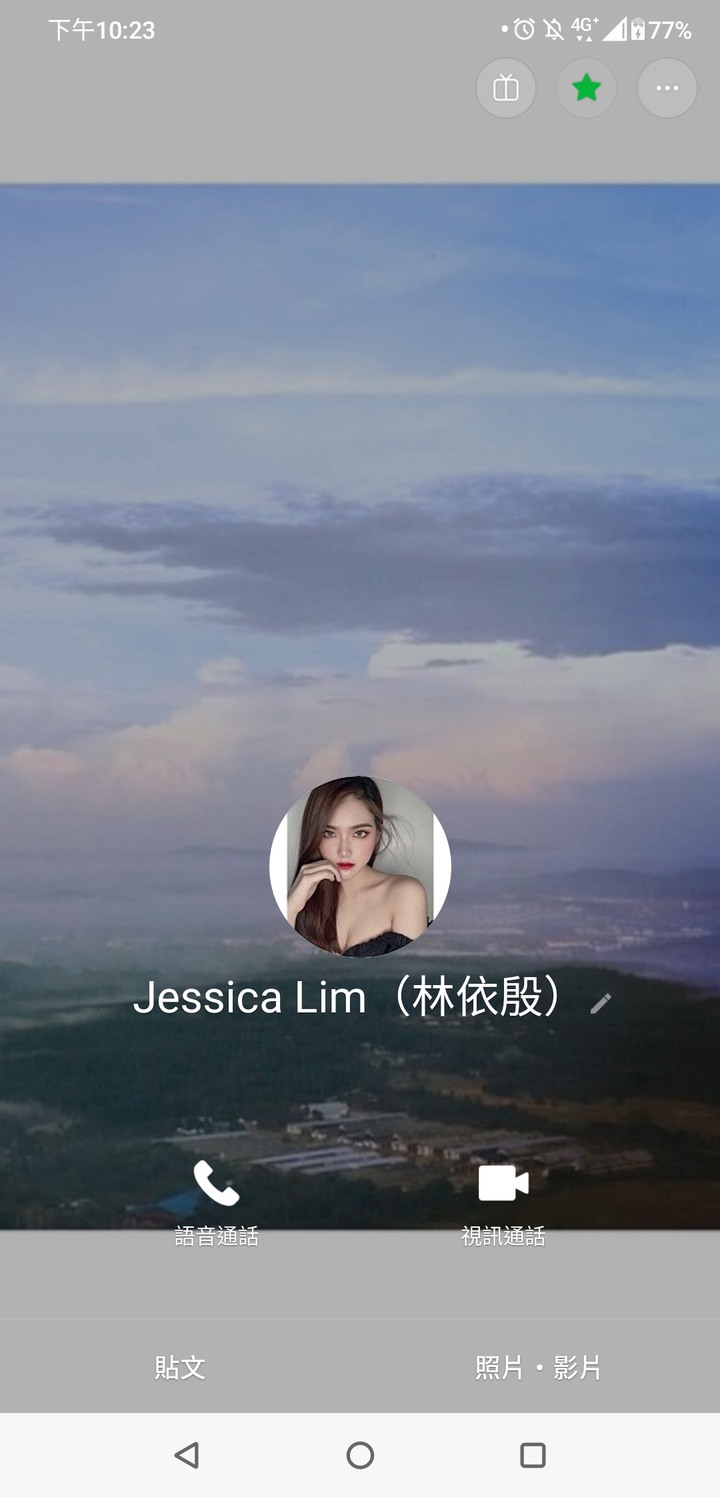The height and width of the screenshot is (1497, 720).
Task: Send a gift via the gift icon
Action: point(506,89)
